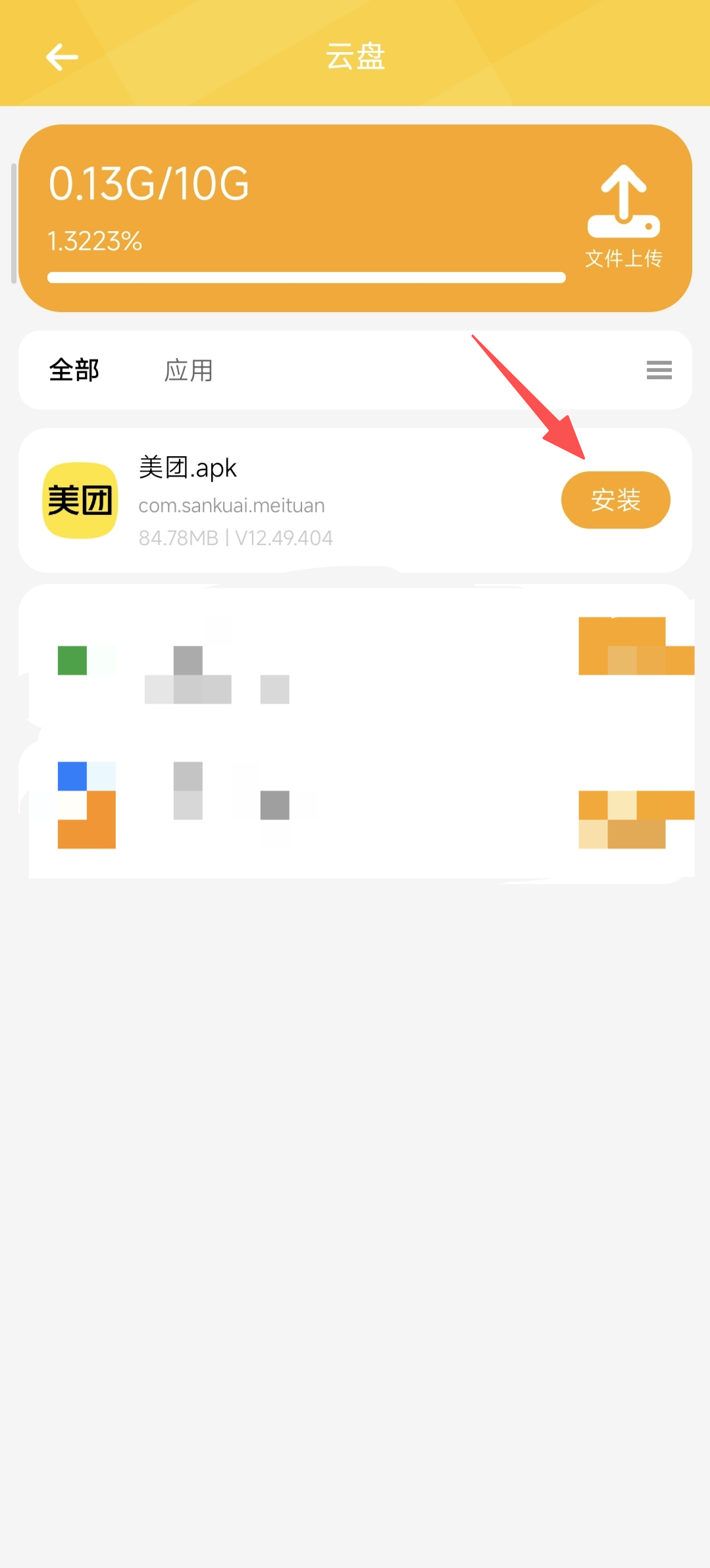Tap the back arrow to leave 云盘
The image size is (710, 1568).
63,57
